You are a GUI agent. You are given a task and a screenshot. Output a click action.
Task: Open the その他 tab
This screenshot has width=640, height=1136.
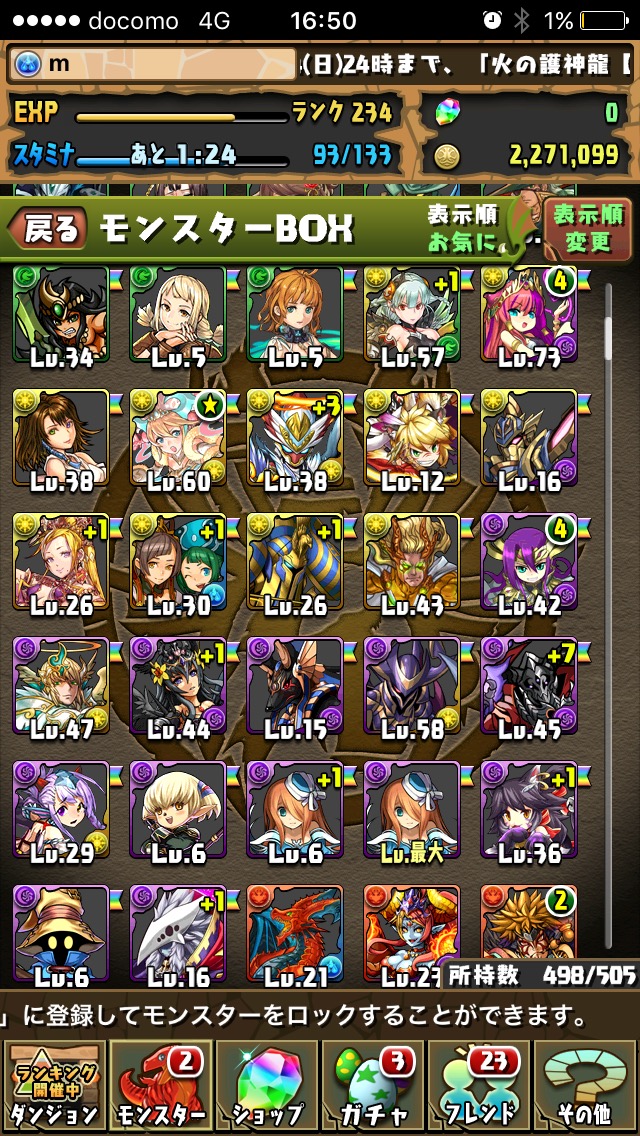click(x=586, y=1087)
